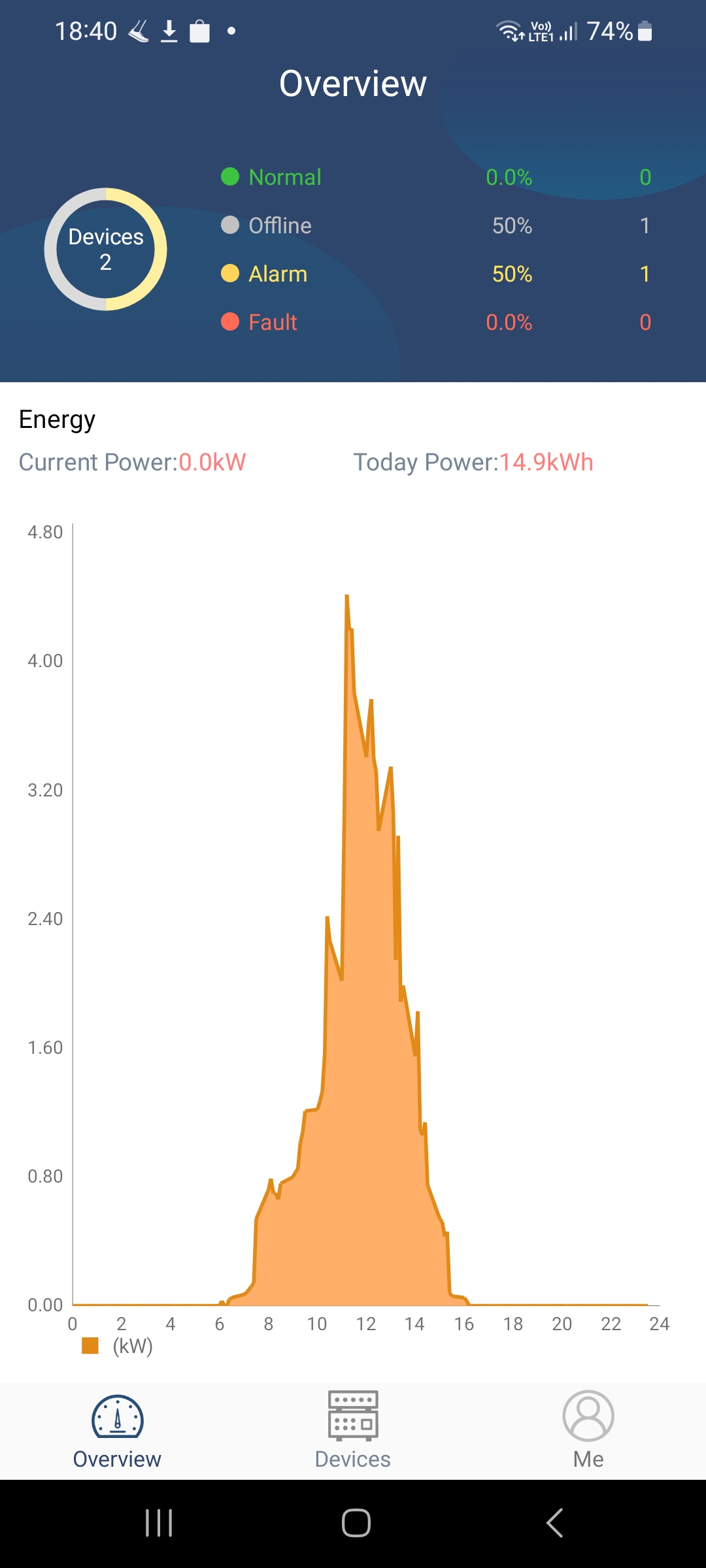Open the Me profile tab
The width and height of the screenshot is (706, 1568).
[x=588, y=1431]
